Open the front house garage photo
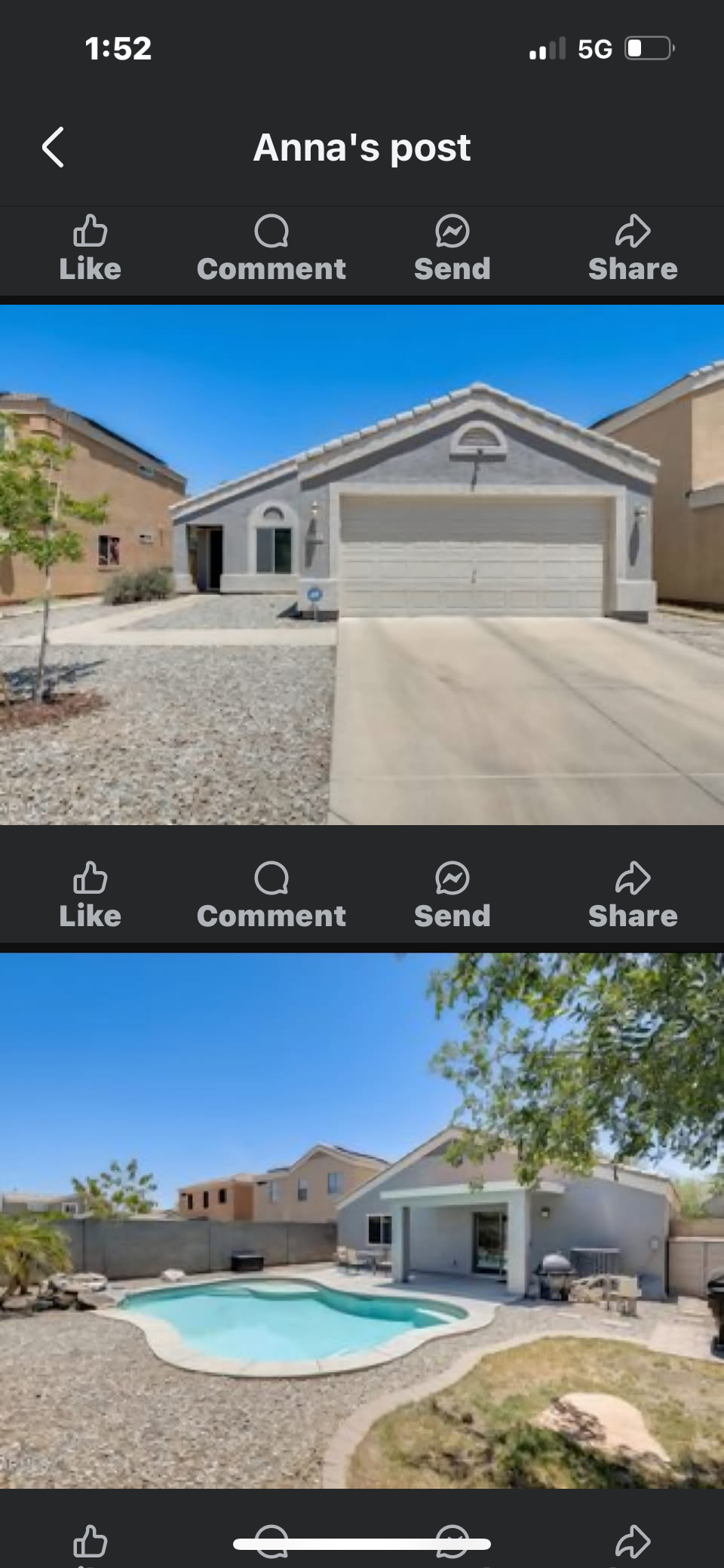The width and height of the screenshot is (724, 1568). pos(362,564)
